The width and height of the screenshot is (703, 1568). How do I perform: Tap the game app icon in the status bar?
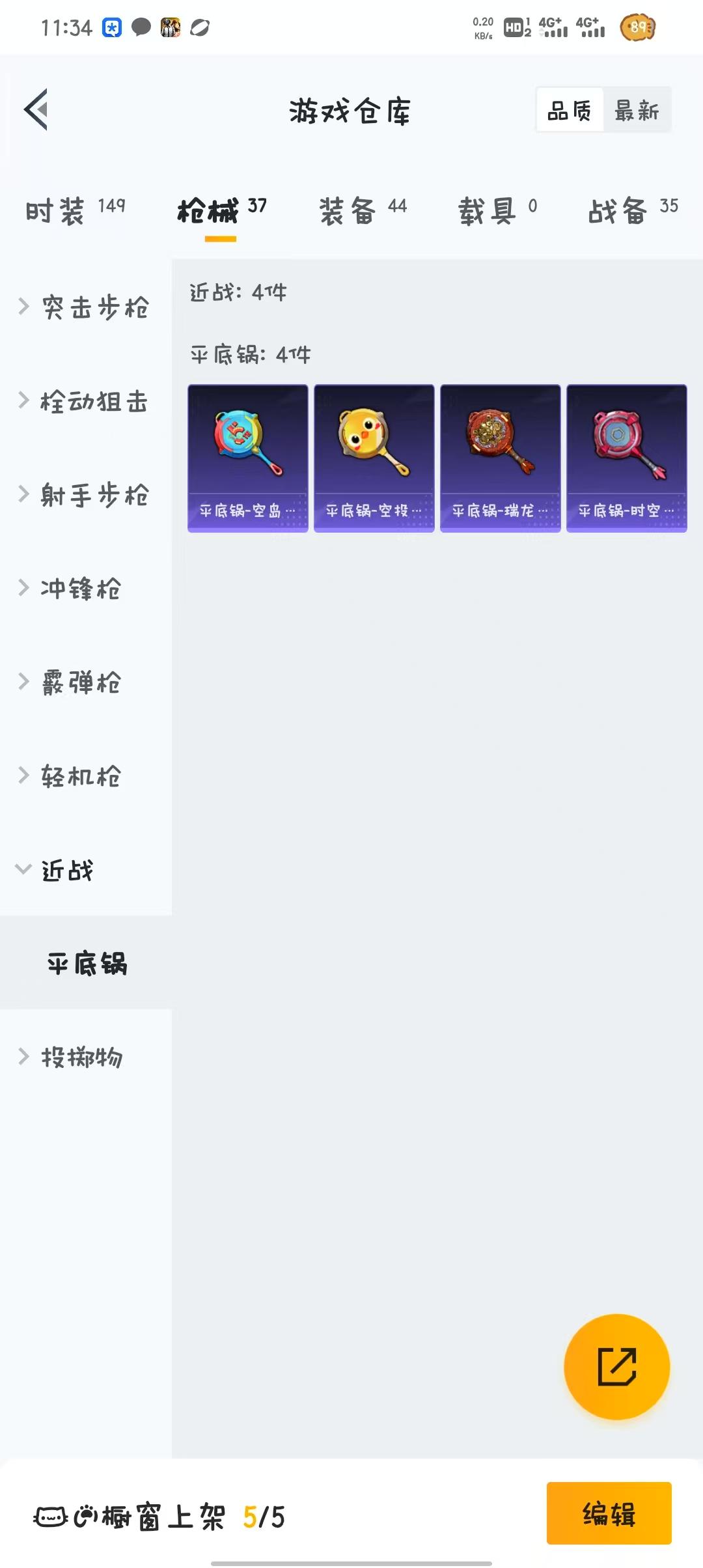[x=169, y=27]
